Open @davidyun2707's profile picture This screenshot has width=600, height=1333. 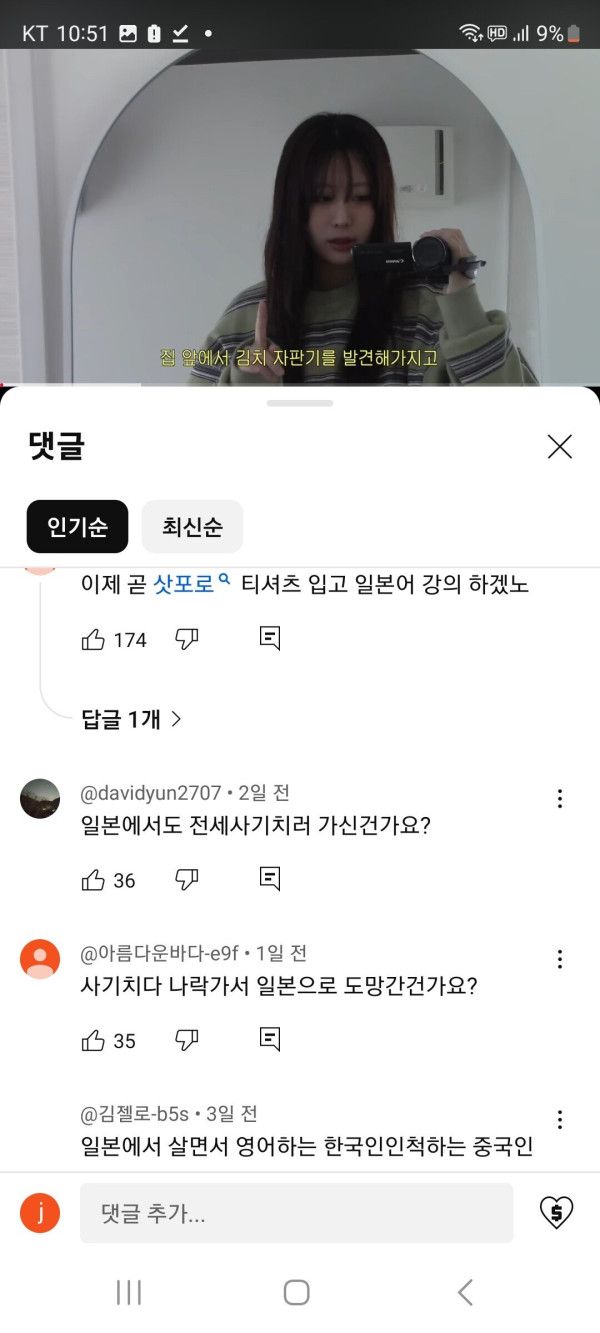click(x=40, y=799)
